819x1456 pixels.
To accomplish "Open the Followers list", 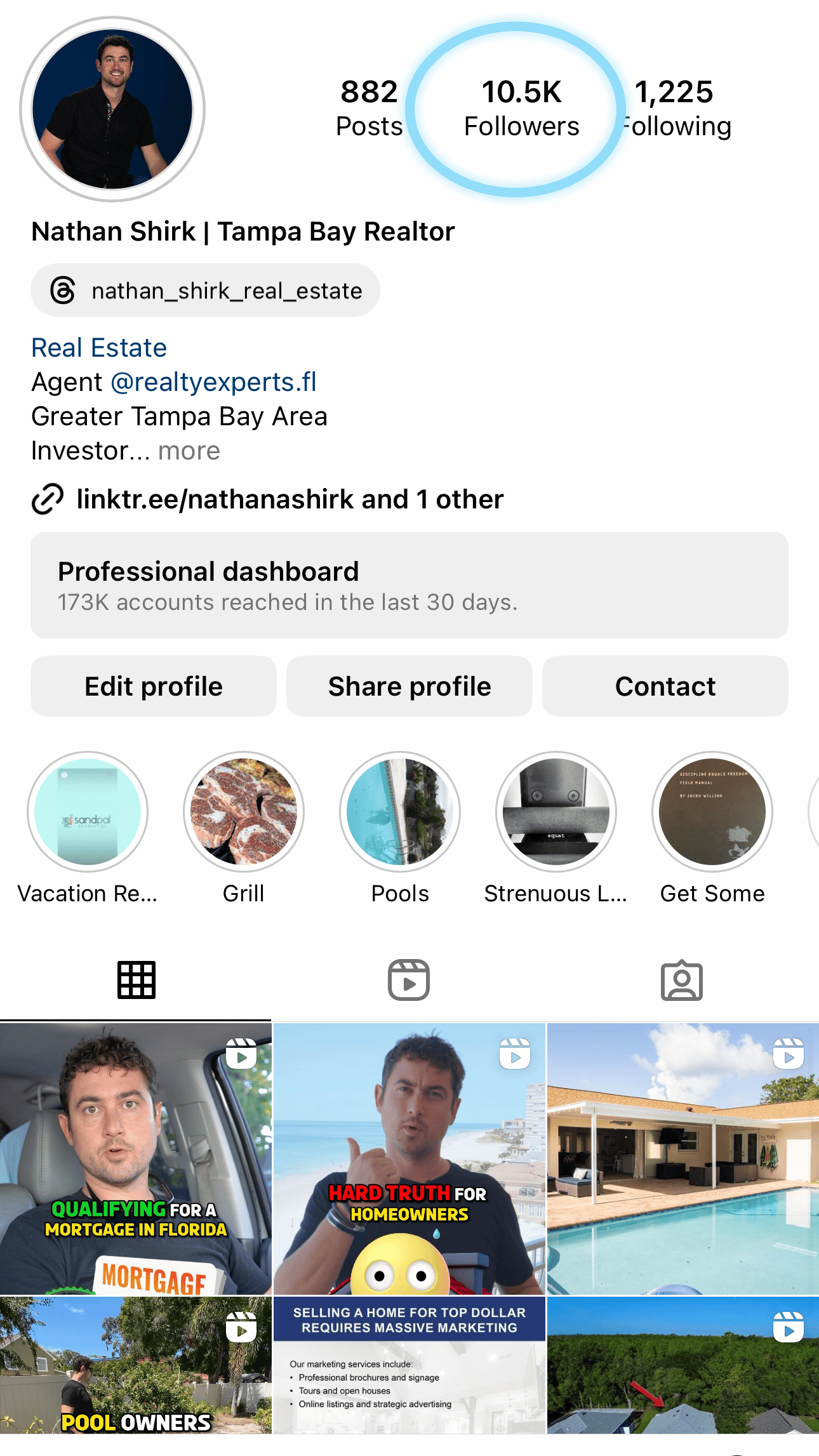I will click(x=521, y=109).
